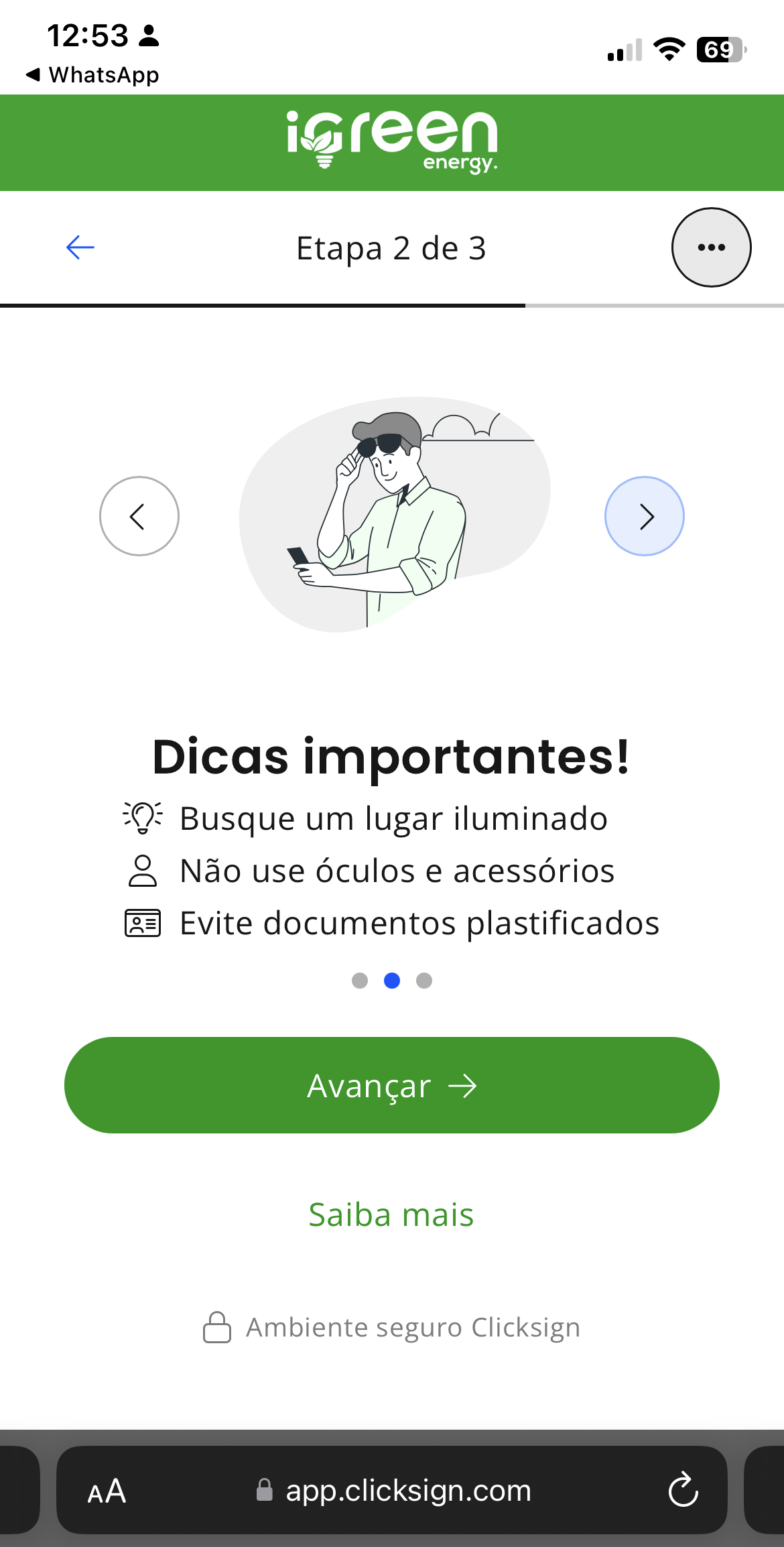This screenshot has width=784, height=1547.
Task: Return to WhatsApp from the status bar
Action: point(92,74)
